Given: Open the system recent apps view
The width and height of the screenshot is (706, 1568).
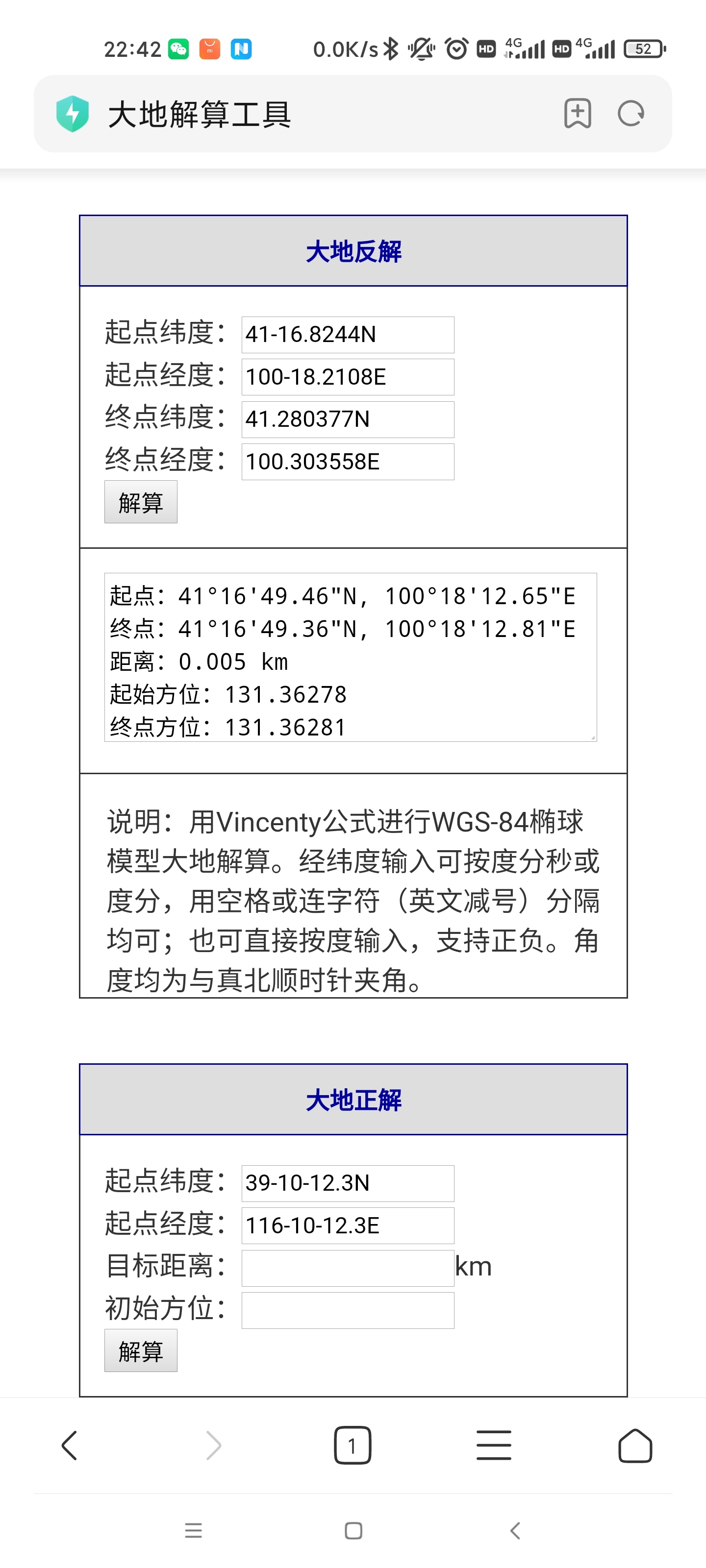Looking at the screenshot, I should 193,1530.
